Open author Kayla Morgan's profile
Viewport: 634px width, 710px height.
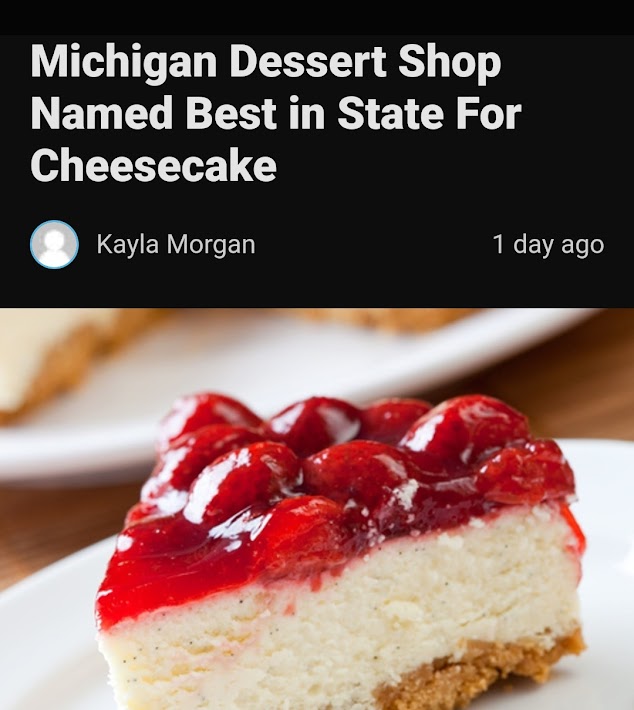(175, 244)
